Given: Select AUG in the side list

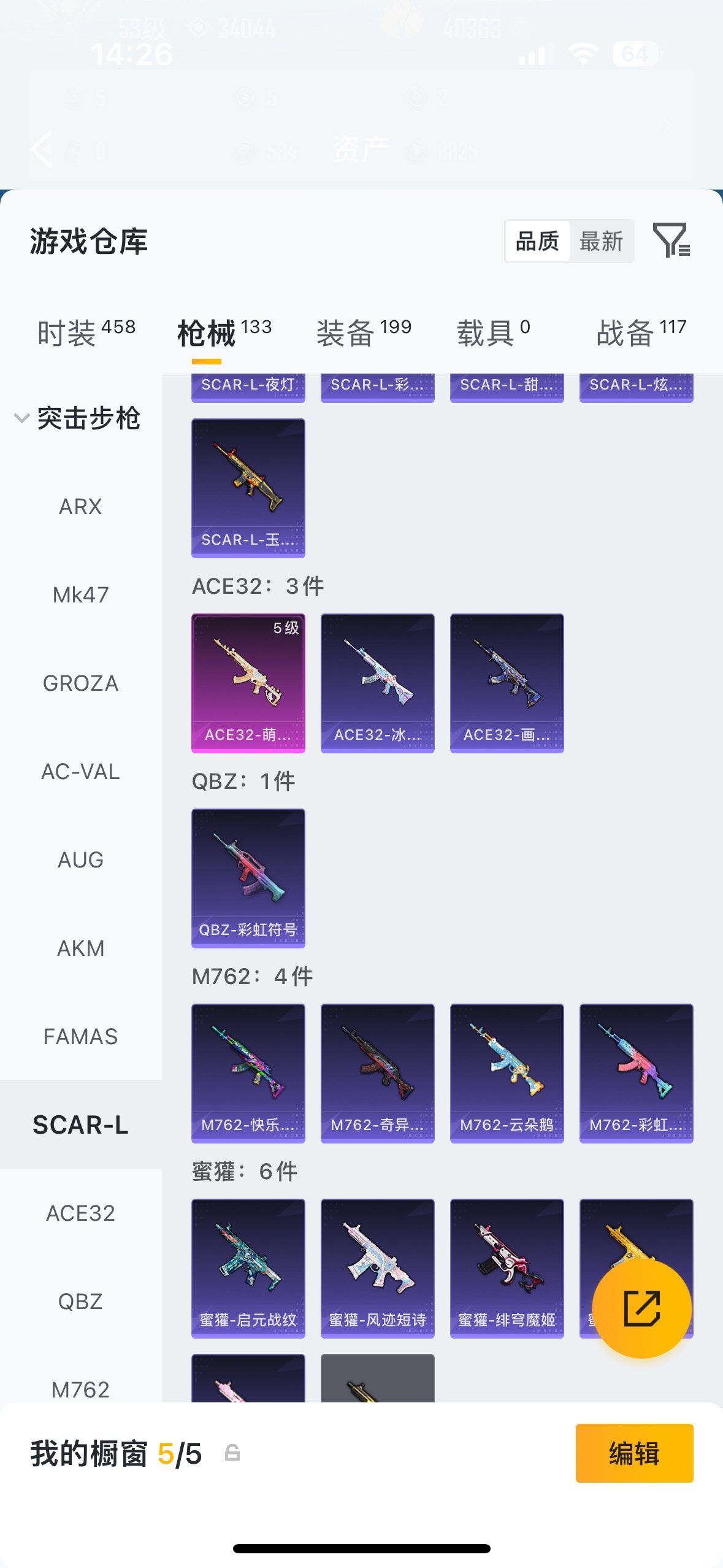Looking at the screenshot, I should [x=80, y=860].
